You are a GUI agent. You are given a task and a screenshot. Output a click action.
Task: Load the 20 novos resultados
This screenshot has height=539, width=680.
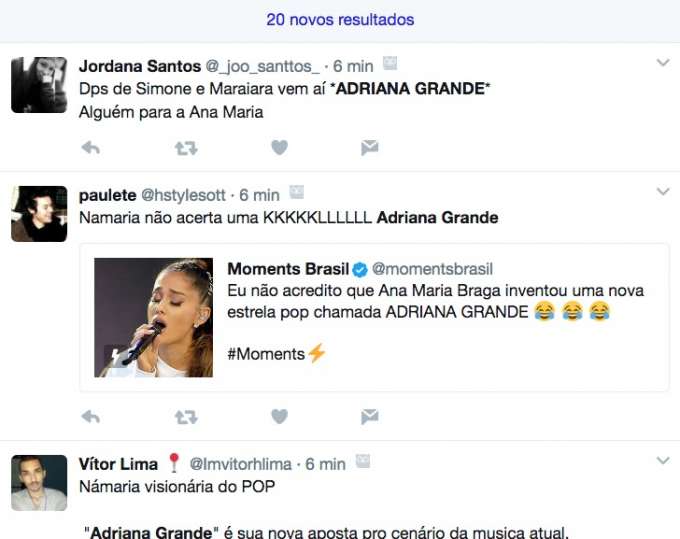340,20
